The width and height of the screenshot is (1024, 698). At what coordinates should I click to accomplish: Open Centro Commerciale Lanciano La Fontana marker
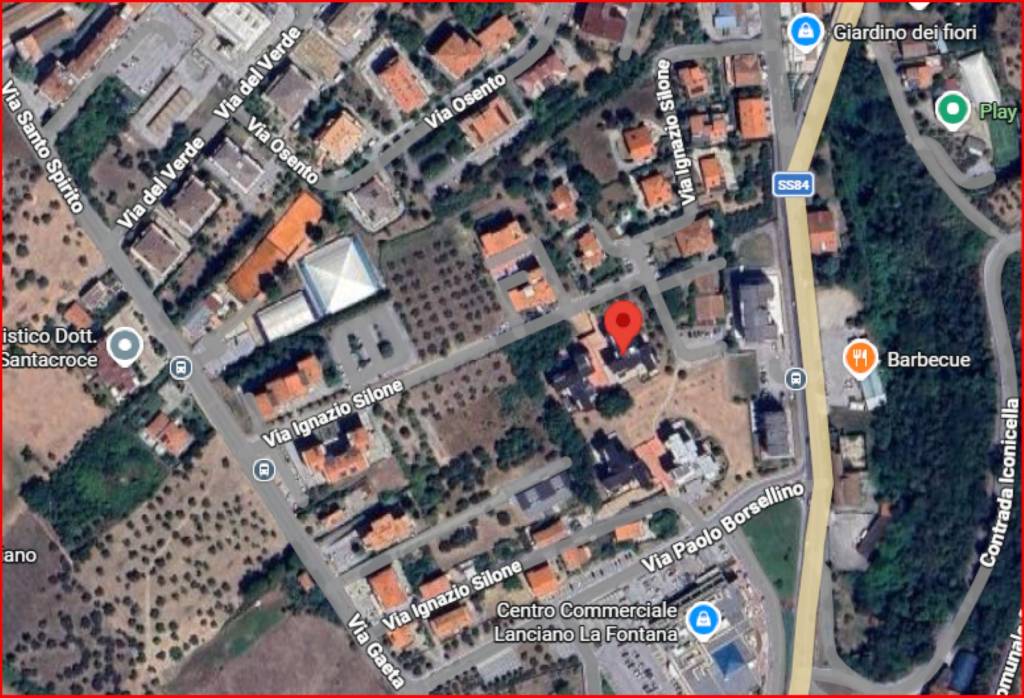point(704,620)
